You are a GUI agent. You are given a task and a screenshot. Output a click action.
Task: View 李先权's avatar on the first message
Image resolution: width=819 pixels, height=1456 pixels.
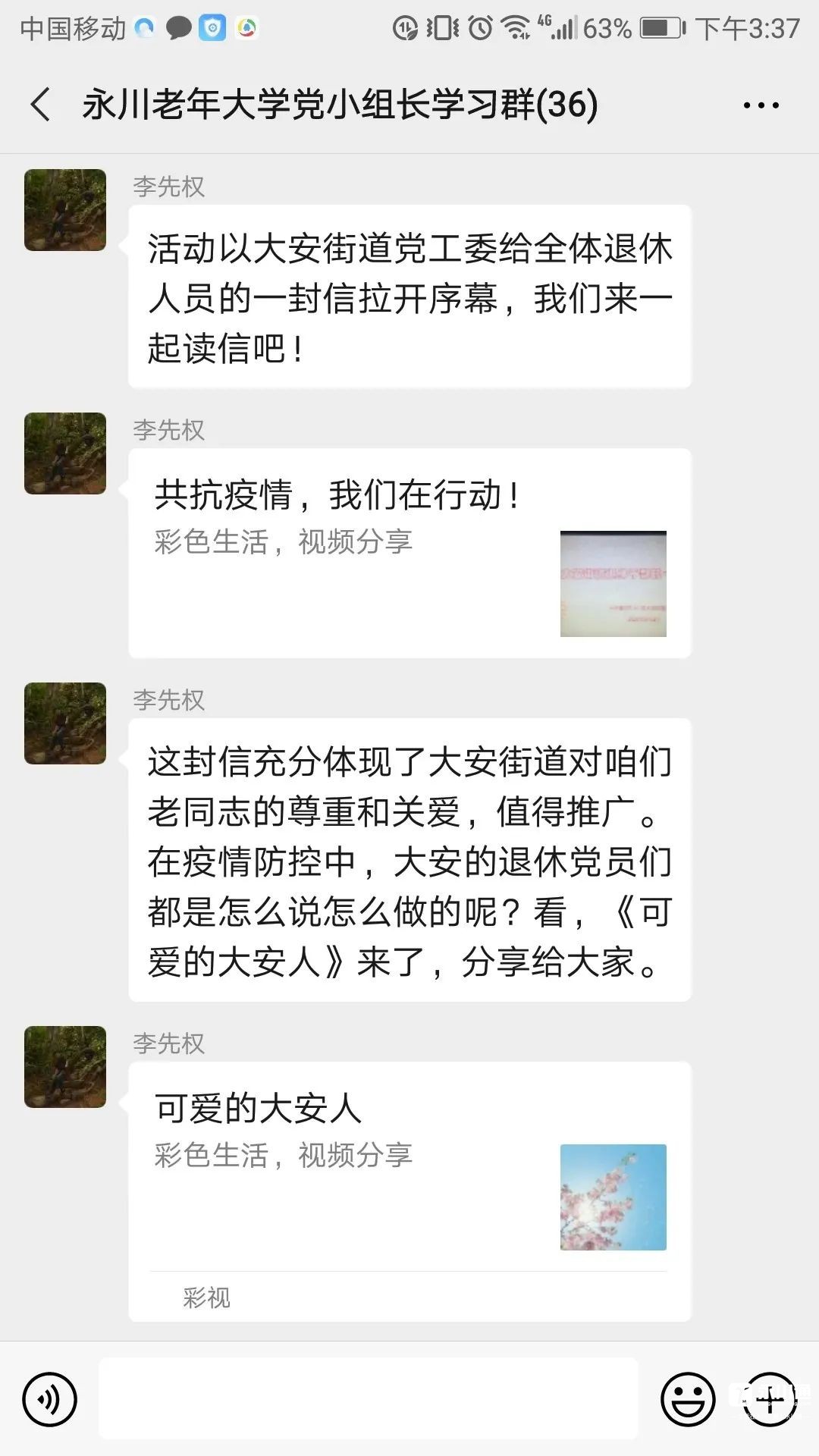tap(65, 210)
